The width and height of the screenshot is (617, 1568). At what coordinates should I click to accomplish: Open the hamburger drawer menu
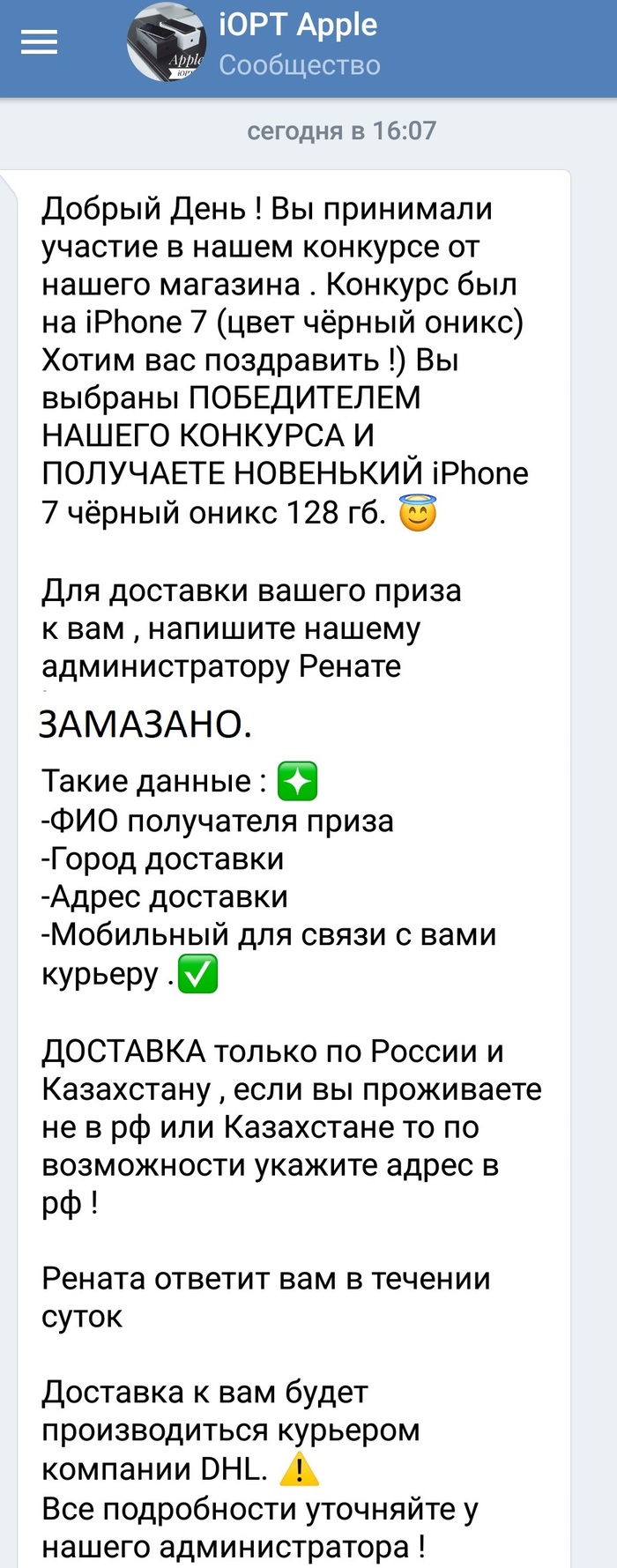(39, 42)
